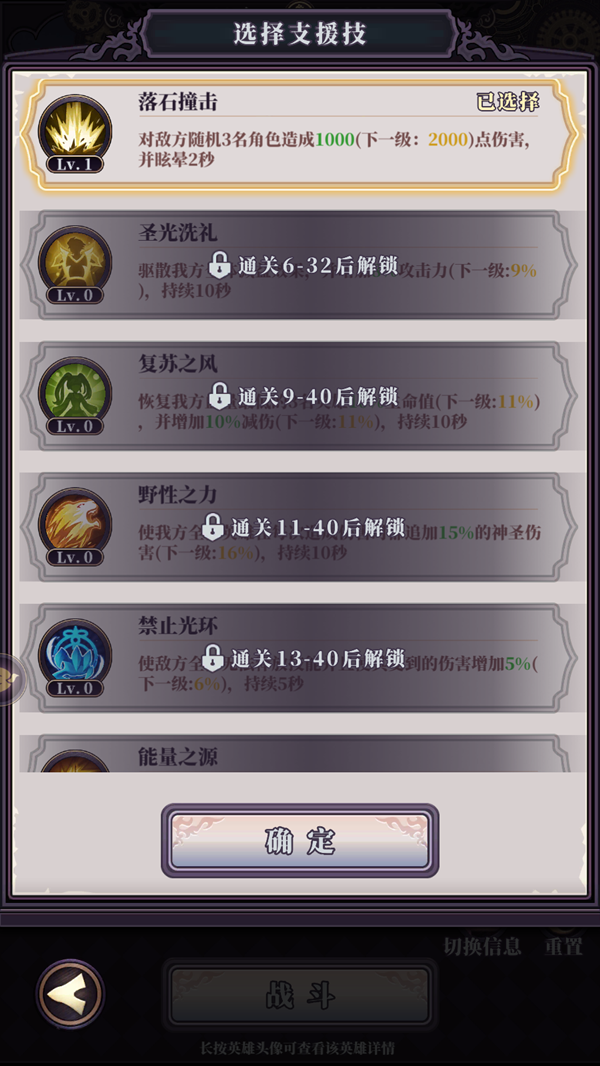Viewport: 600px width, 1066px height.
Task: Tap the locked 复苏之风 skill card
Action: click(x=300, y=395)
